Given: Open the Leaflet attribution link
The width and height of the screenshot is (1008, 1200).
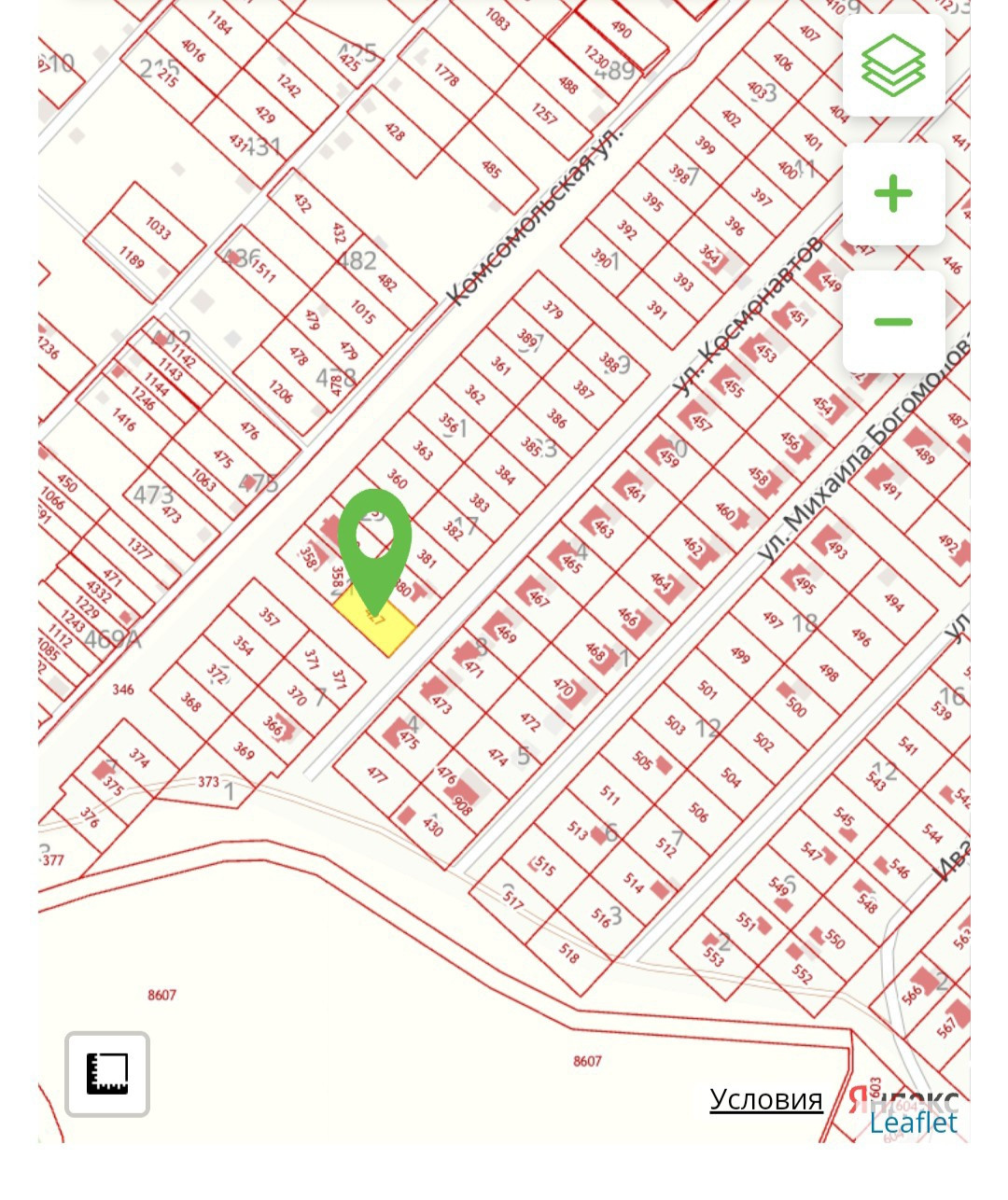Looking at the screenshot, I should (x=913, y=1123).
